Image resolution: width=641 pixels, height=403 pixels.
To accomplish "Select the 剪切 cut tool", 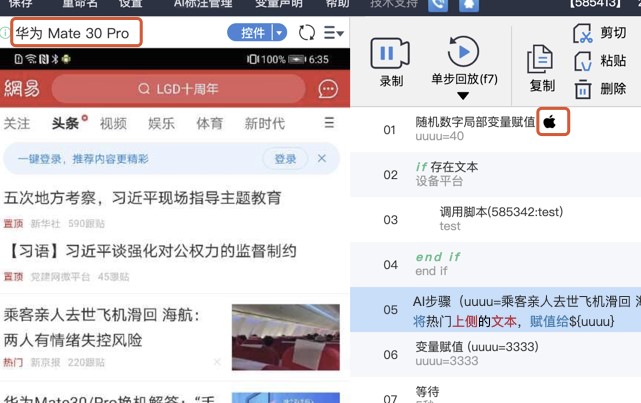I will tap(600, 33).
